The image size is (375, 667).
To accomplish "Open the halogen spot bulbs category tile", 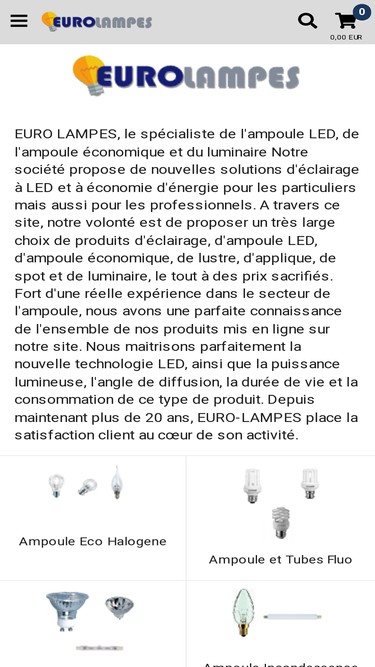I will 93,624.
